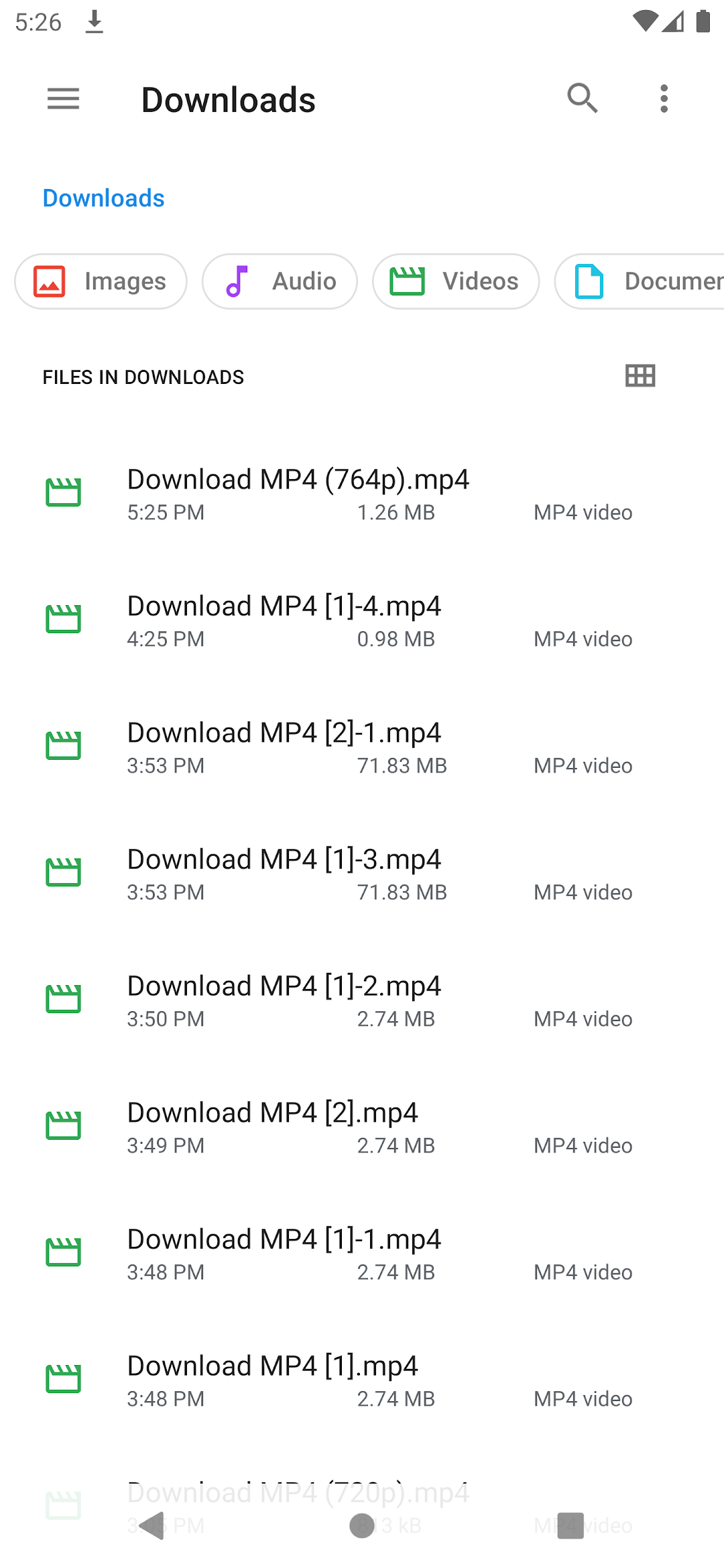Viewport: 724px width, 1568px height.
Task: Filter by Videos chip
Action: 456,281
